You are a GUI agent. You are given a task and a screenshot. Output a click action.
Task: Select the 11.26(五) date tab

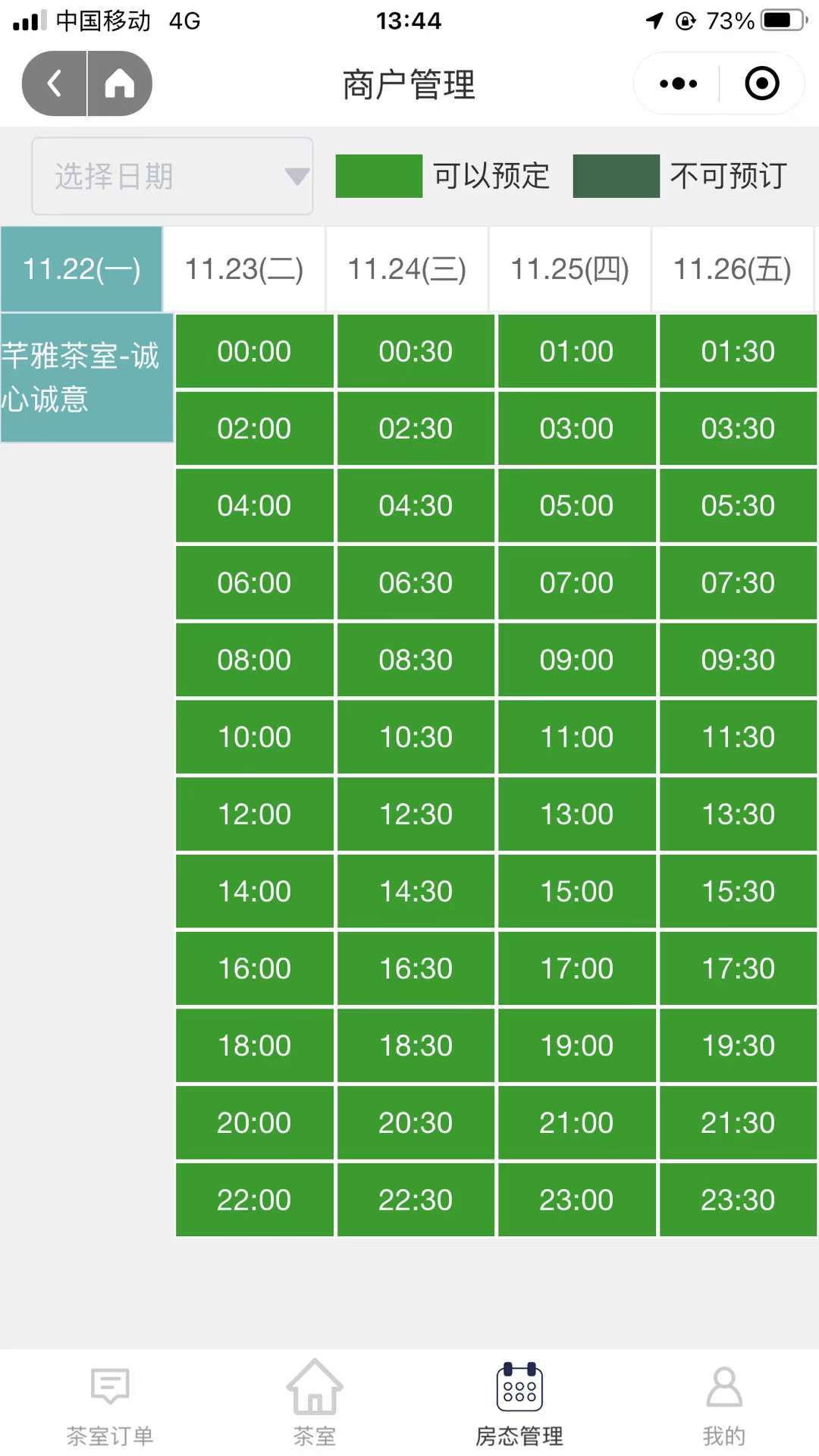(x=732, y=269)
